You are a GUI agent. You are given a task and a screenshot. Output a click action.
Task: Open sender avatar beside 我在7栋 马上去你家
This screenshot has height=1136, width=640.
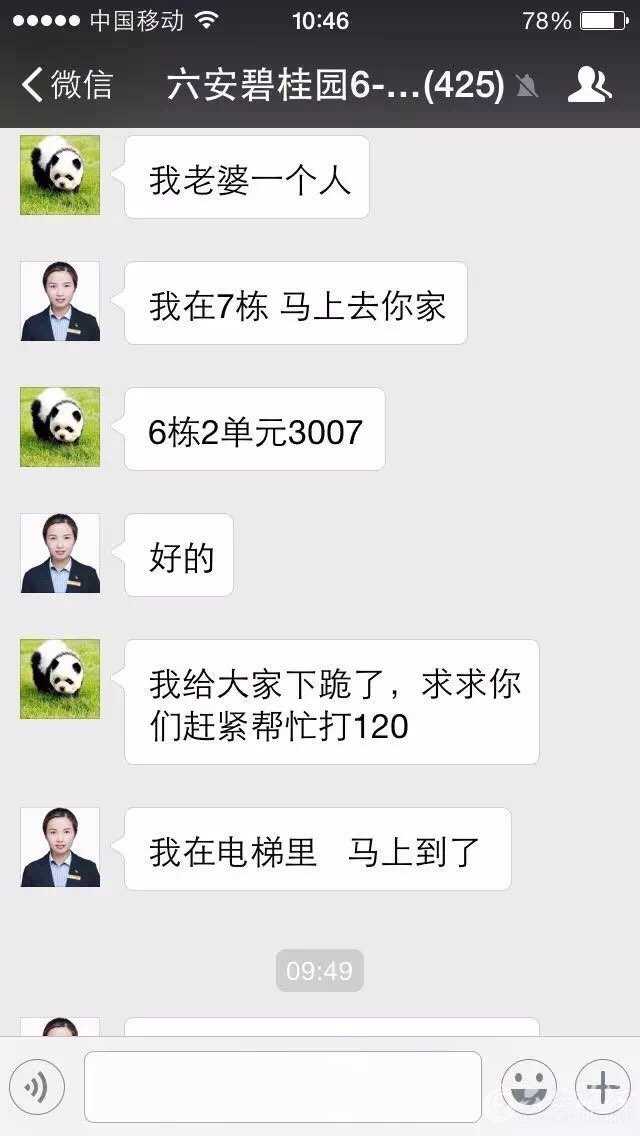pyautogui.click(x=60, y=302)
